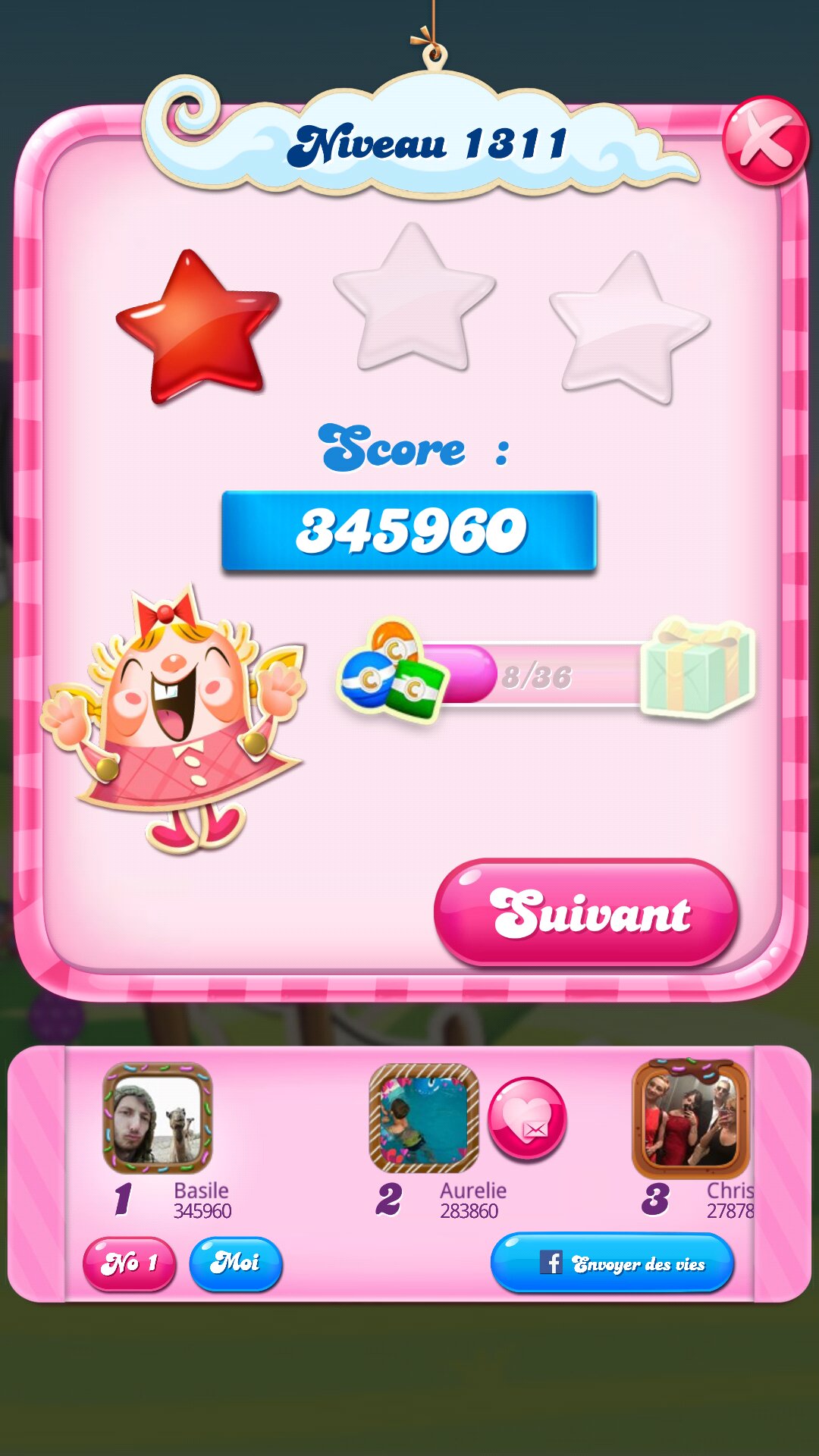Open Aurelie's profile picture
Image resolution: width=819 pixels, height=1456 pixels.
pyautogui.click(x=423, y=1118)
